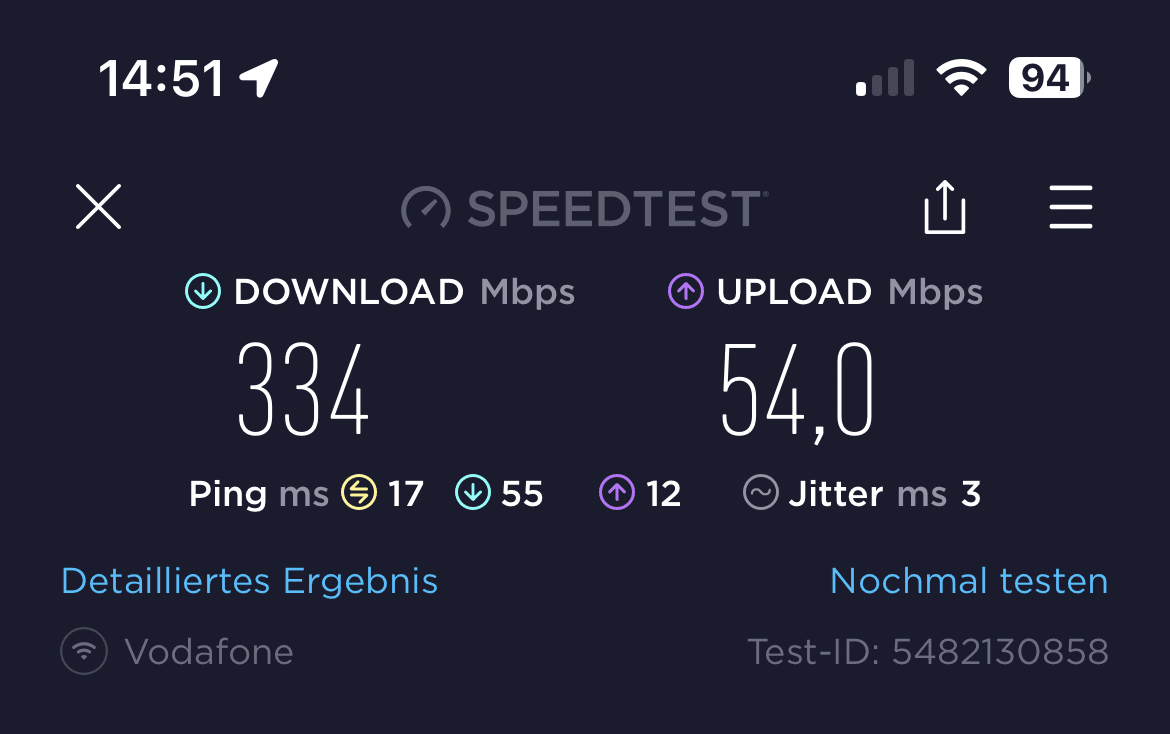Share the speed test result
The width and height of the screenshot is (1170, 734).
[x=944, y=208]
